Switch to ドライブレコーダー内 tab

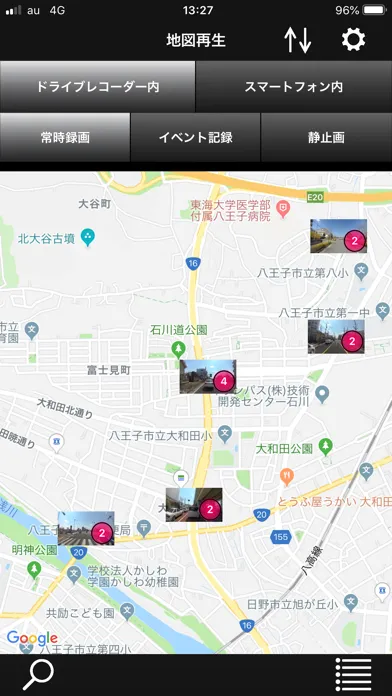click(97, 87)
